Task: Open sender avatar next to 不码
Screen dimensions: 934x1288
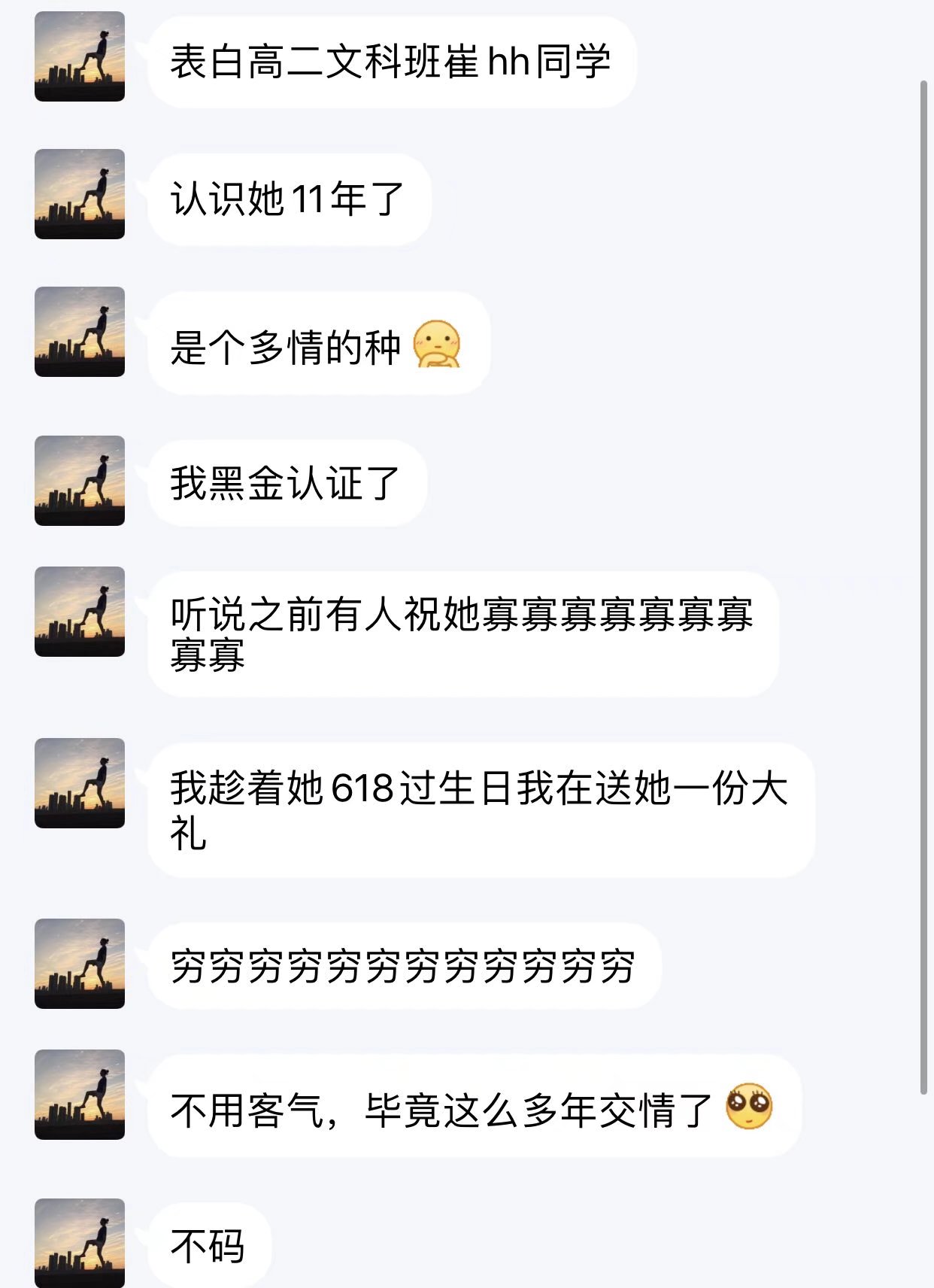Action: pos(80,1241)
